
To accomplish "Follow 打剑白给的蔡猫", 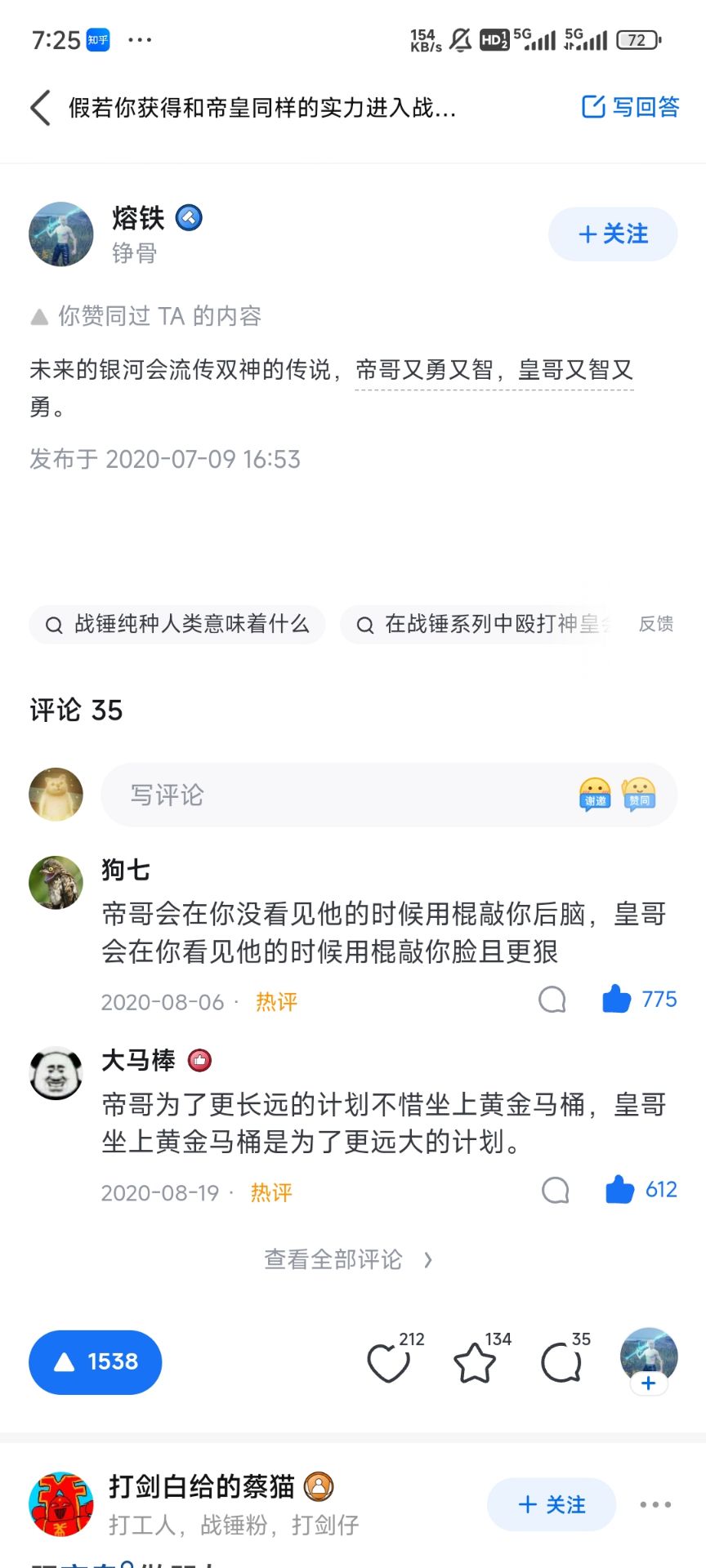I will point(552,1504).
